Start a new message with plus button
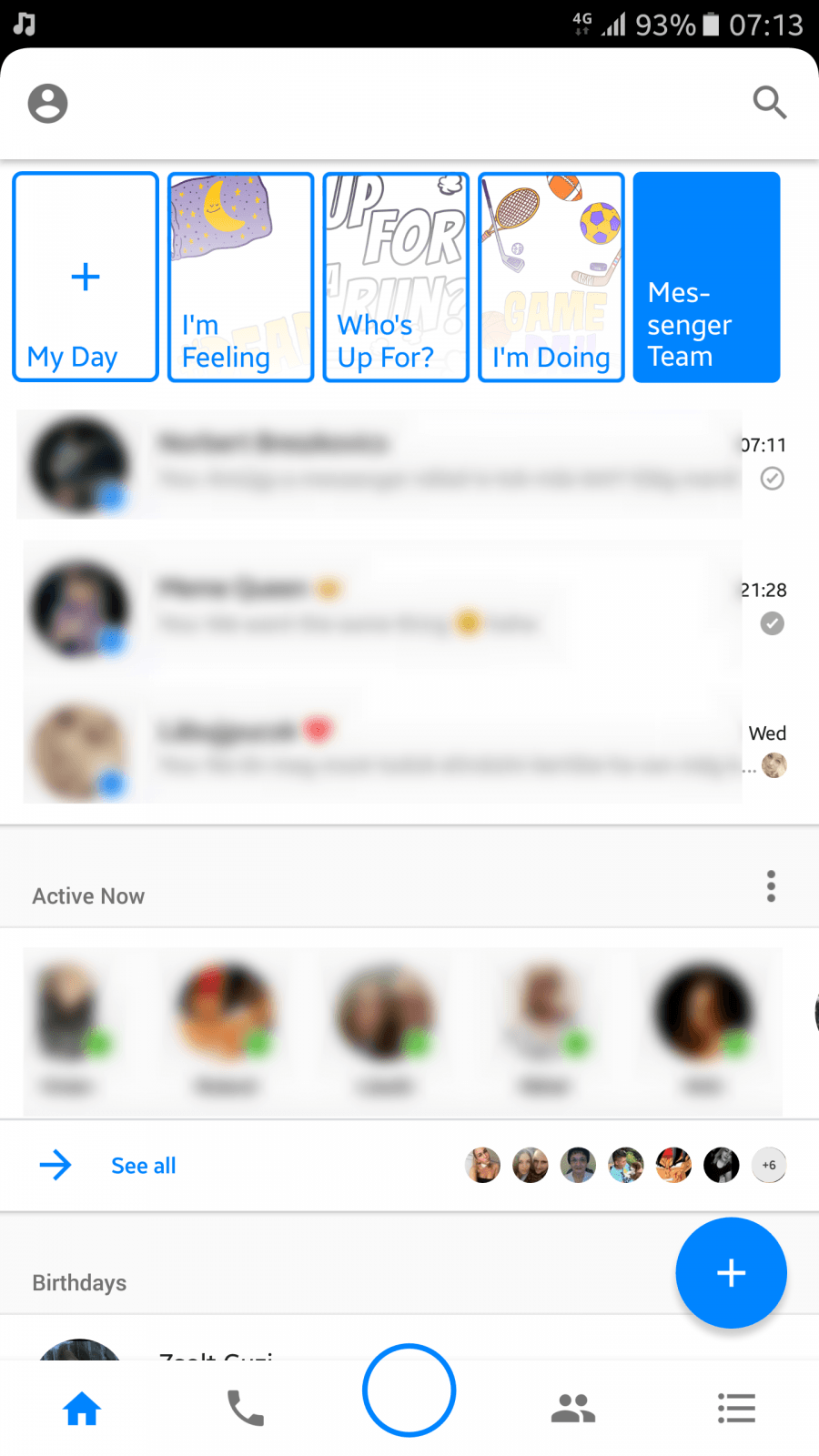Viewport: 819px width, 1456px height. point(731,1272)
